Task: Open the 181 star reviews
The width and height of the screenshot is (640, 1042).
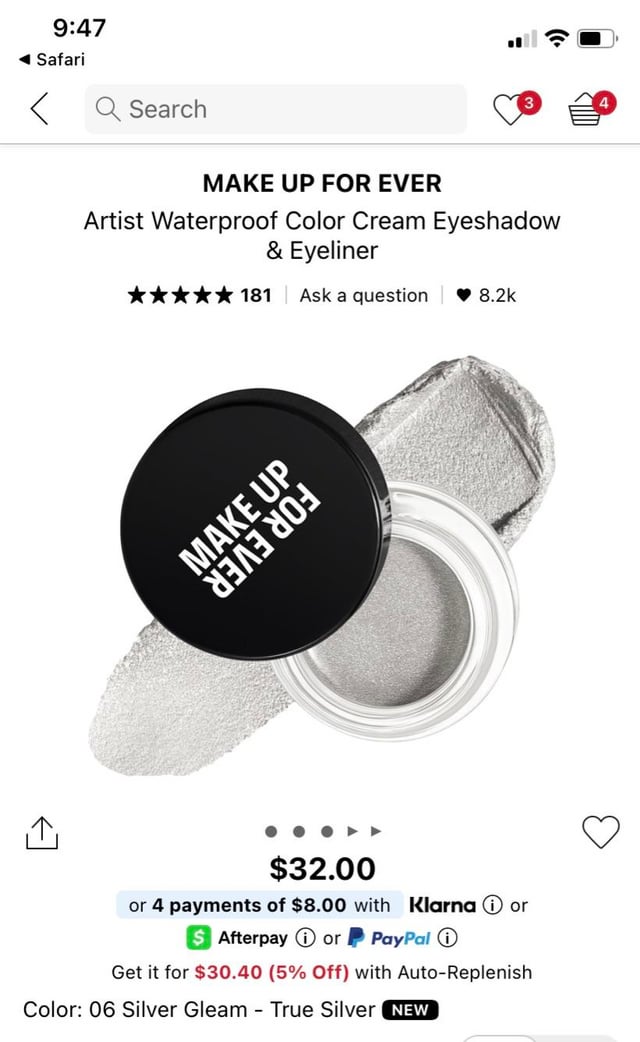Action: 200,295
